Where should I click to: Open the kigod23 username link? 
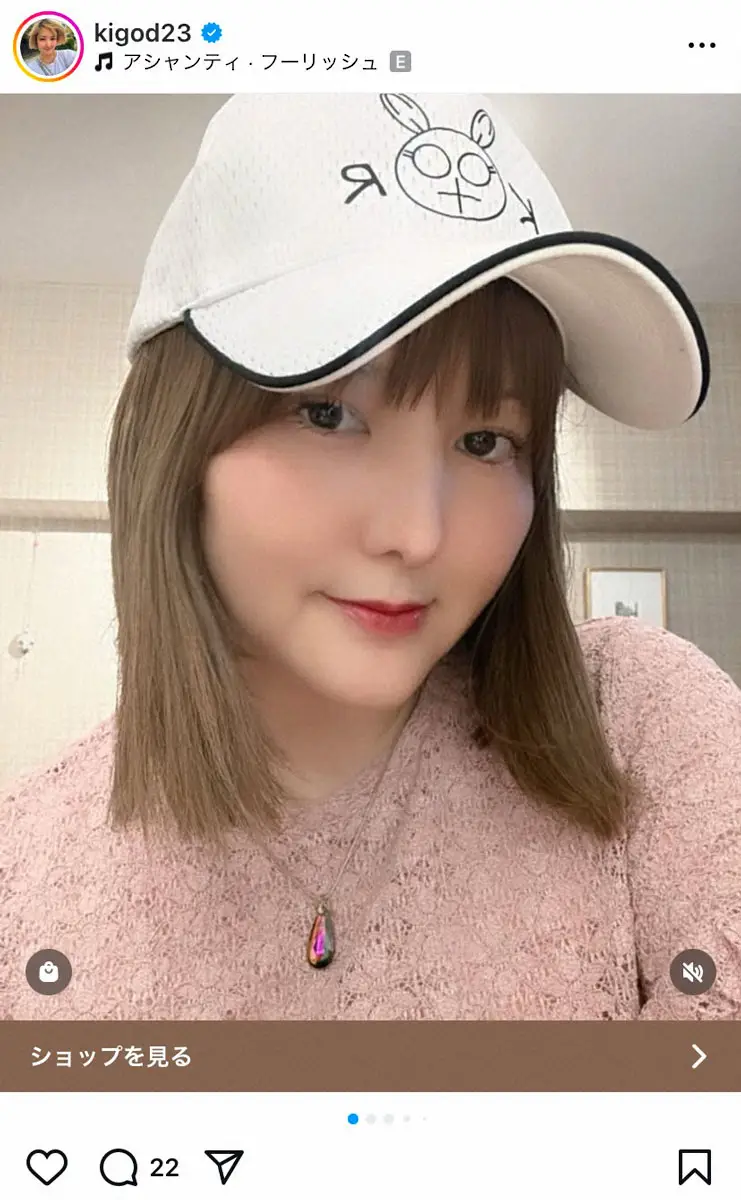(141, 32)
